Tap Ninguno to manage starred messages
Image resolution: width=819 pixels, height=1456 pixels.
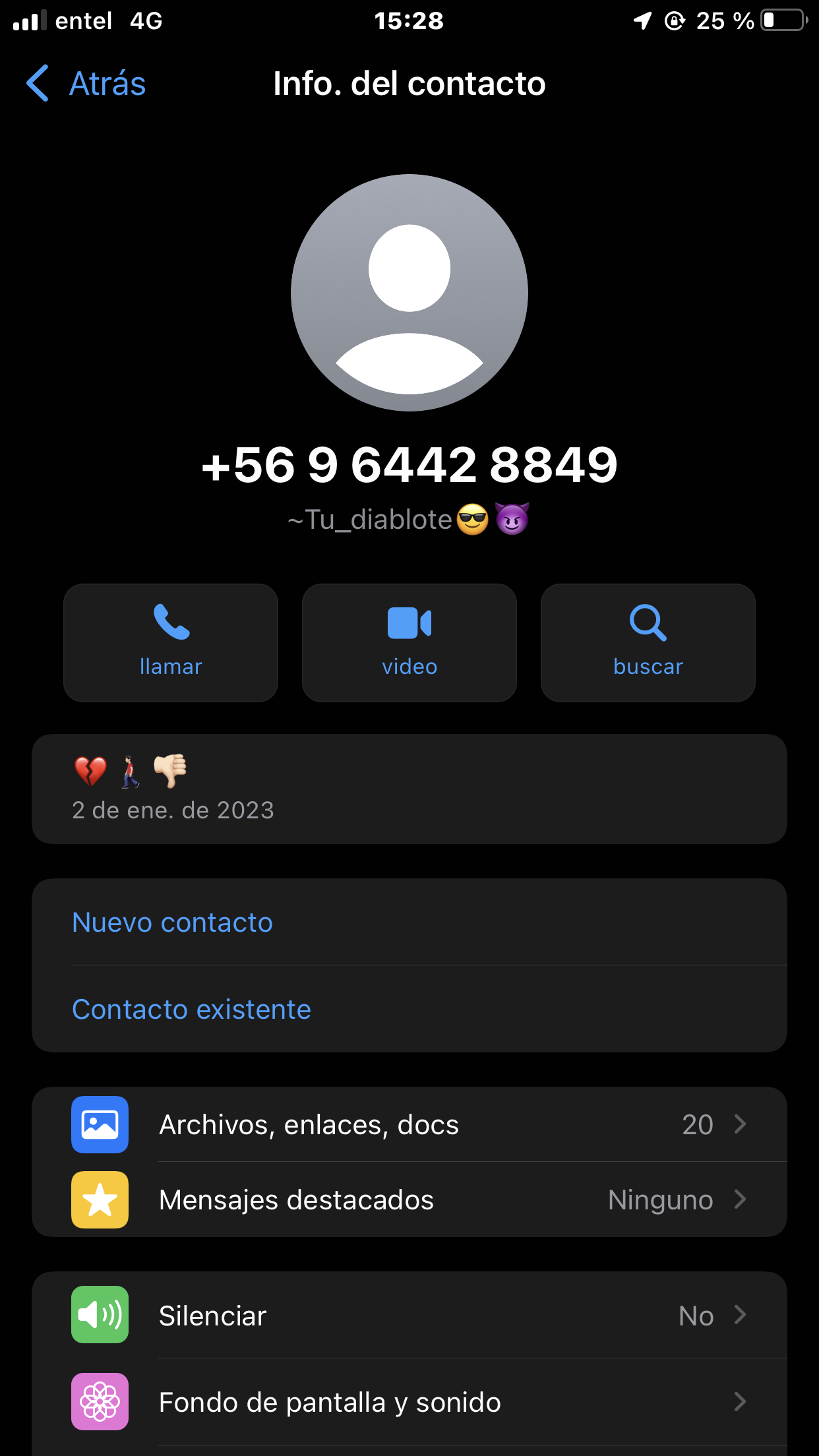click(x=659, y=1199)
